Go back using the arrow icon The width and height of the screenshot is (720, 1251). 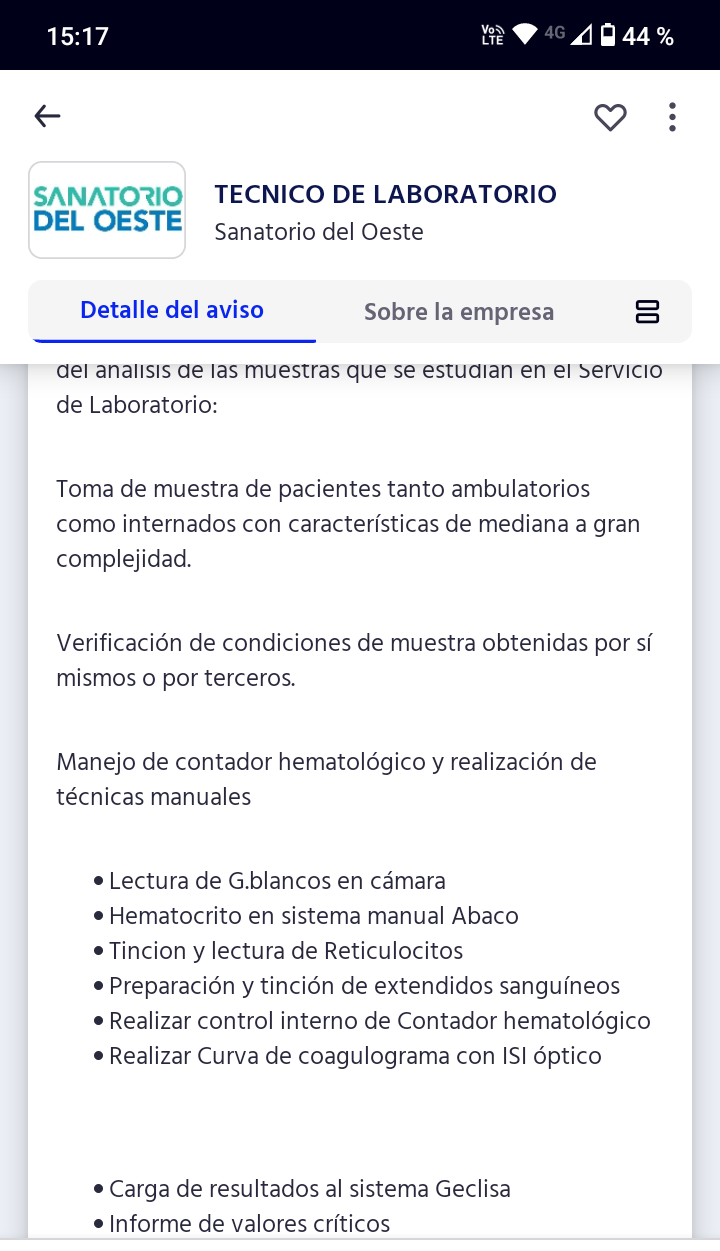click(x=47, y=117)
